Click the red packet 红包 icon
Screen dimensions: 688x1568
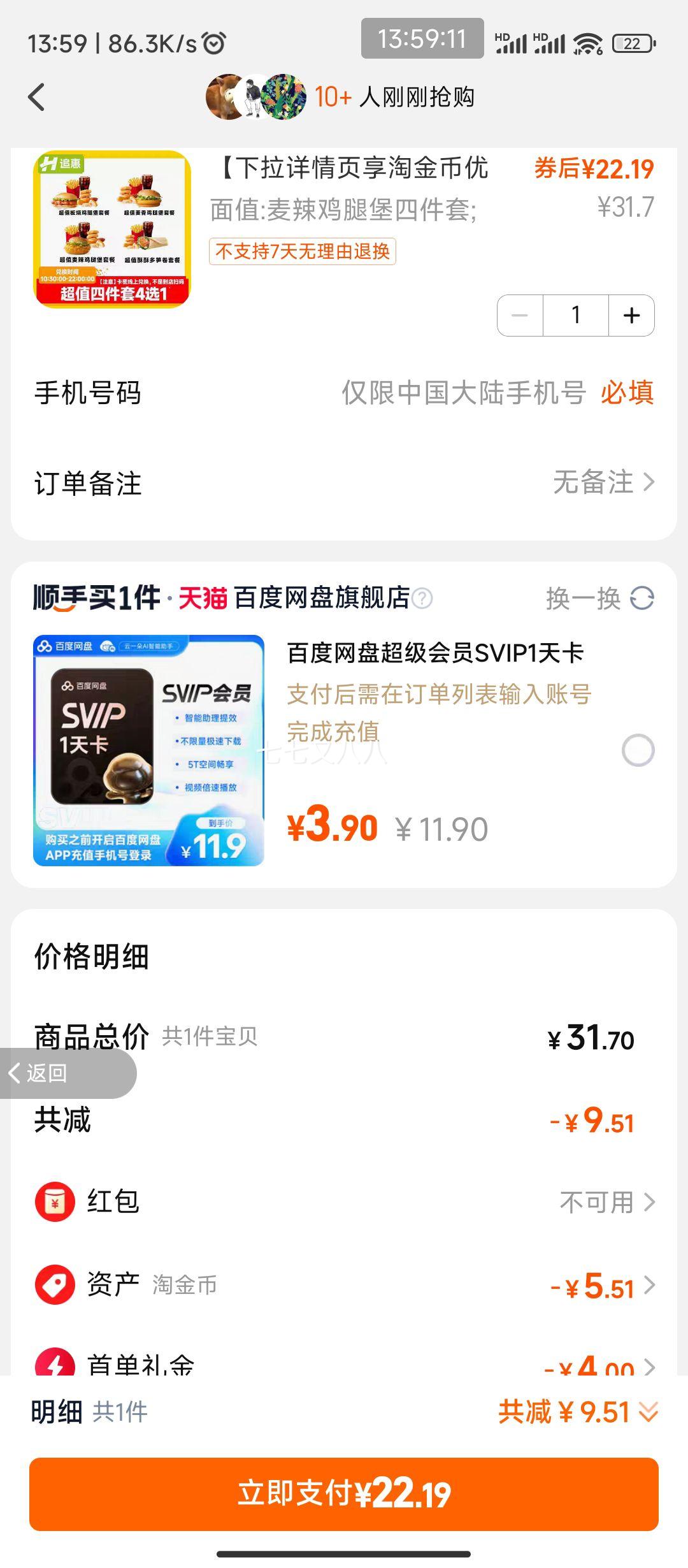click(54, 1203)
